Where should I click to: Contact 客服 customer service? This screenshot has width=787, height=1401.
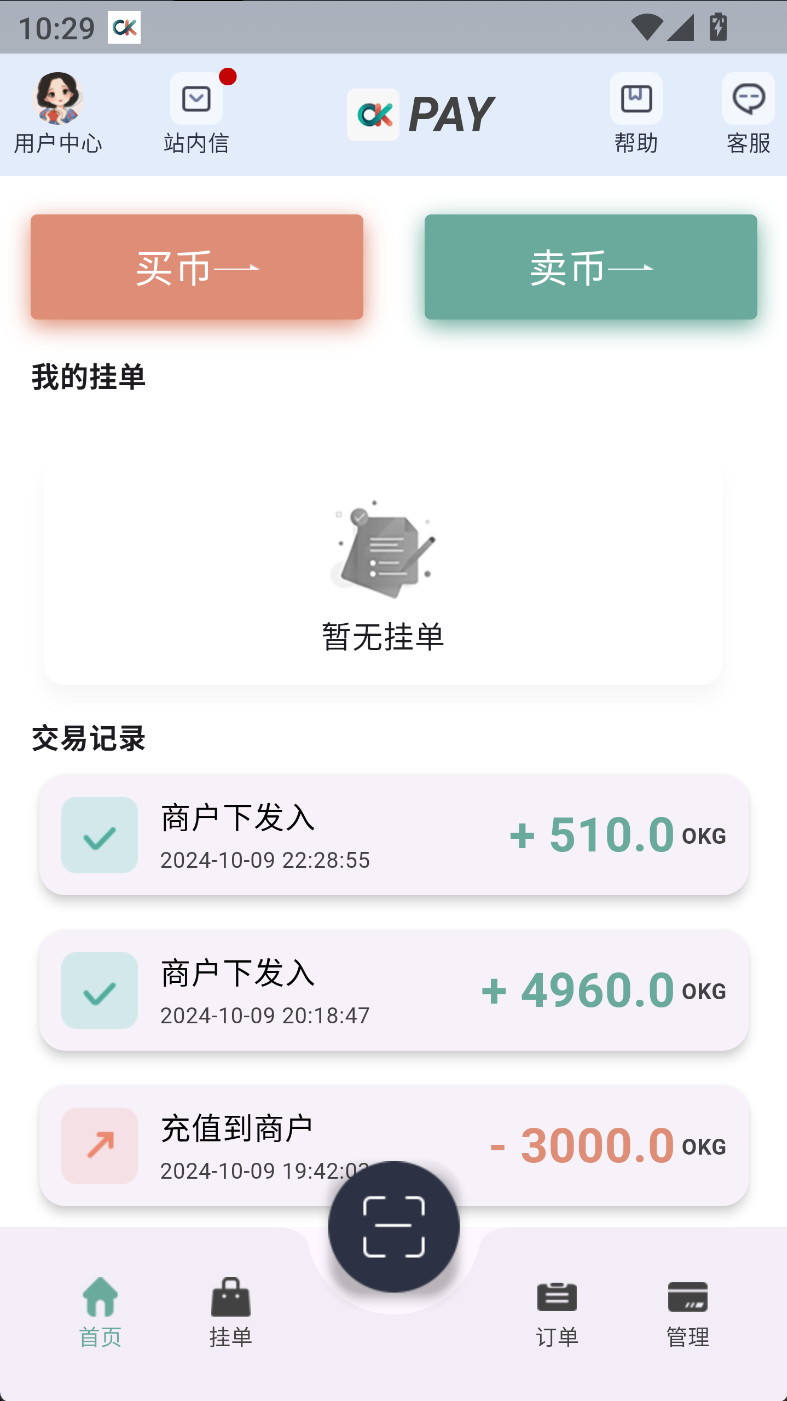tap(748, 113)
